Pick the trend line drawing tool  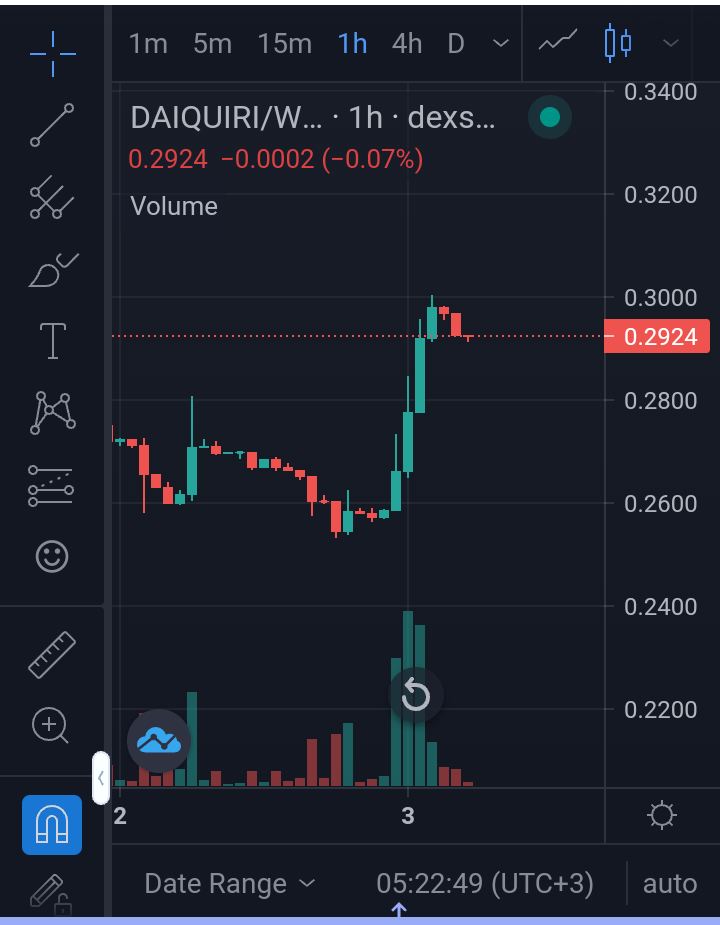(52, 125)
